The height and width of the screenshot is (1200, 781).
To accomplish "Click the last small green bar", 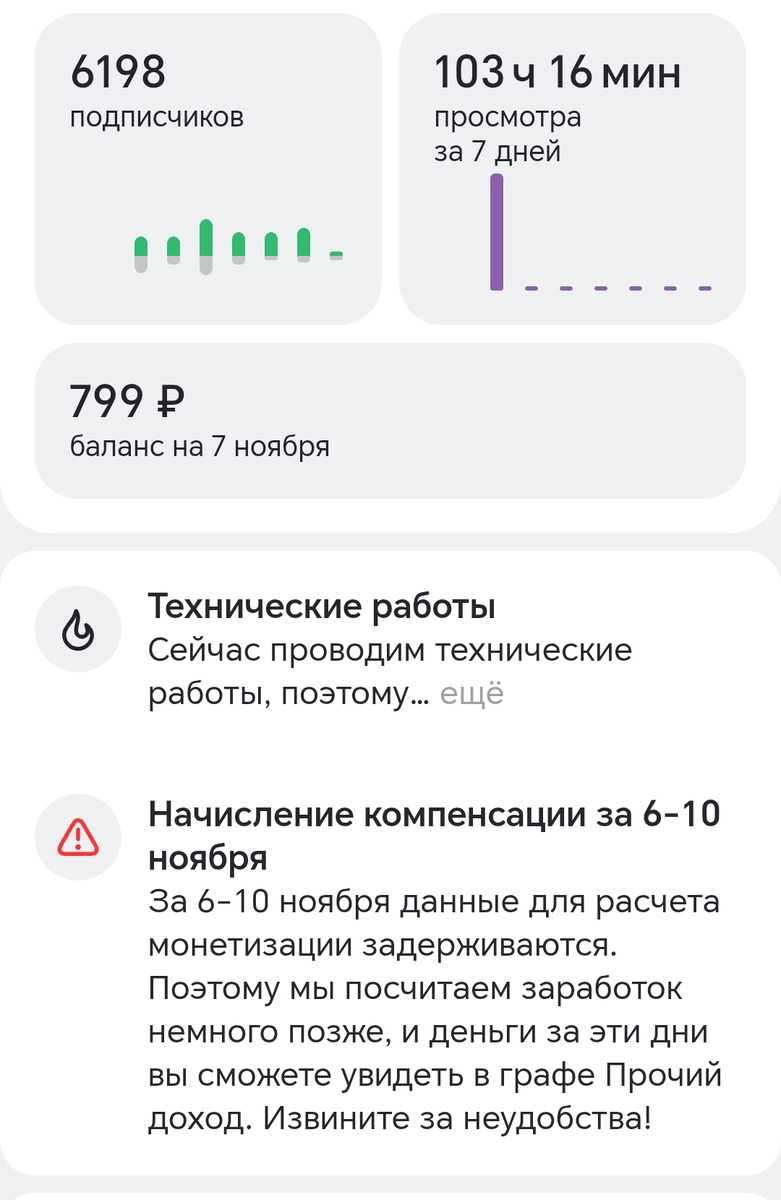I will point(338,255).
